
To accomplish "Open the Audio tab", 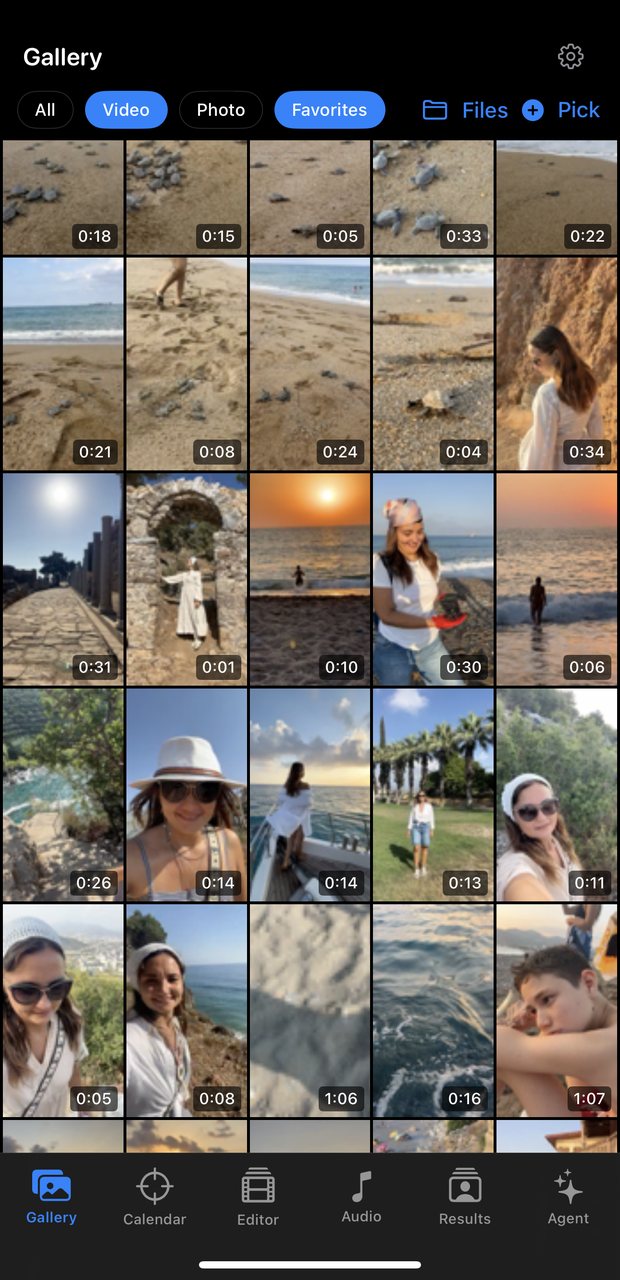I will pyautogui.click(x=361, y=1197).
